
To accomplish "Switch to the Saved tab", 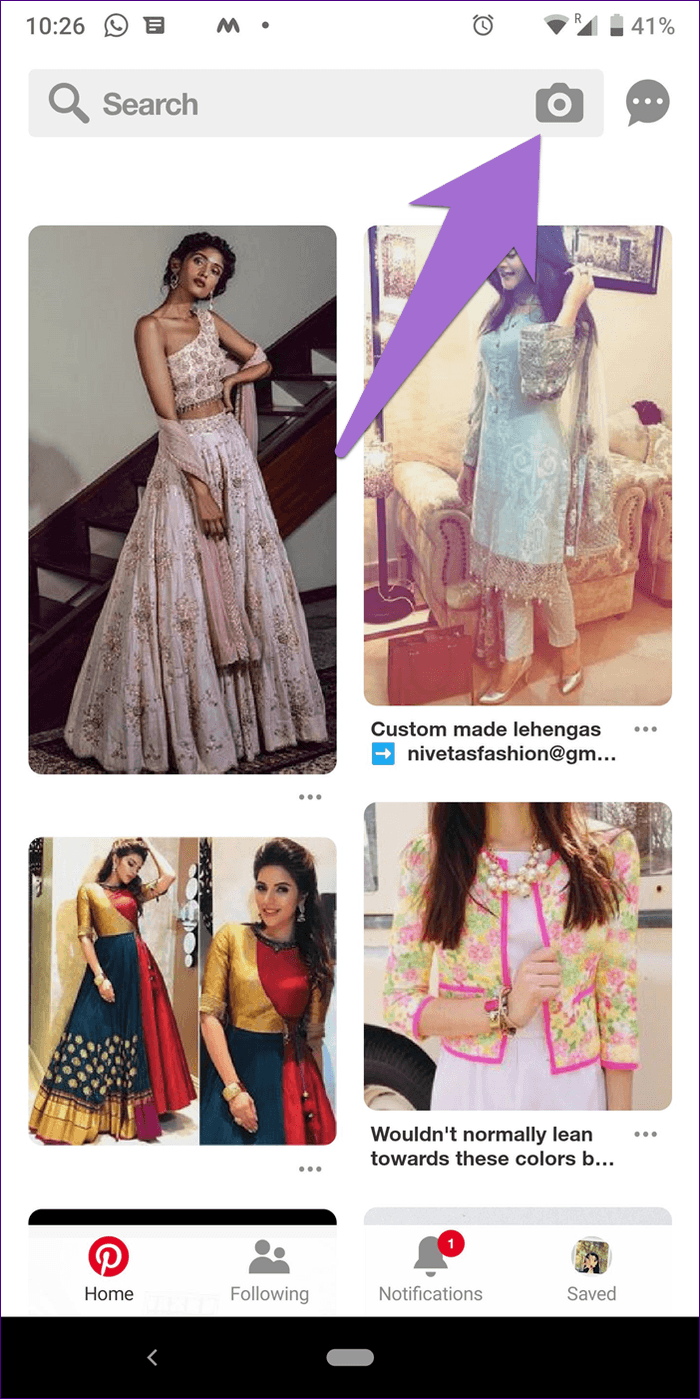I will point(591,1269).
